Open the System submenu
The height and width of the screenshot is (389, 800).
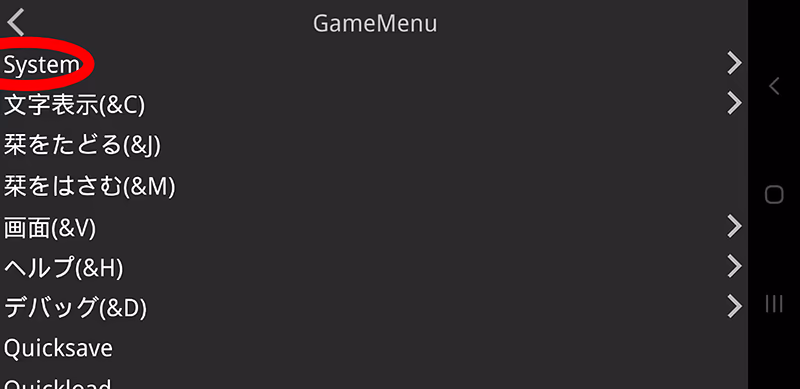[374, 64]
